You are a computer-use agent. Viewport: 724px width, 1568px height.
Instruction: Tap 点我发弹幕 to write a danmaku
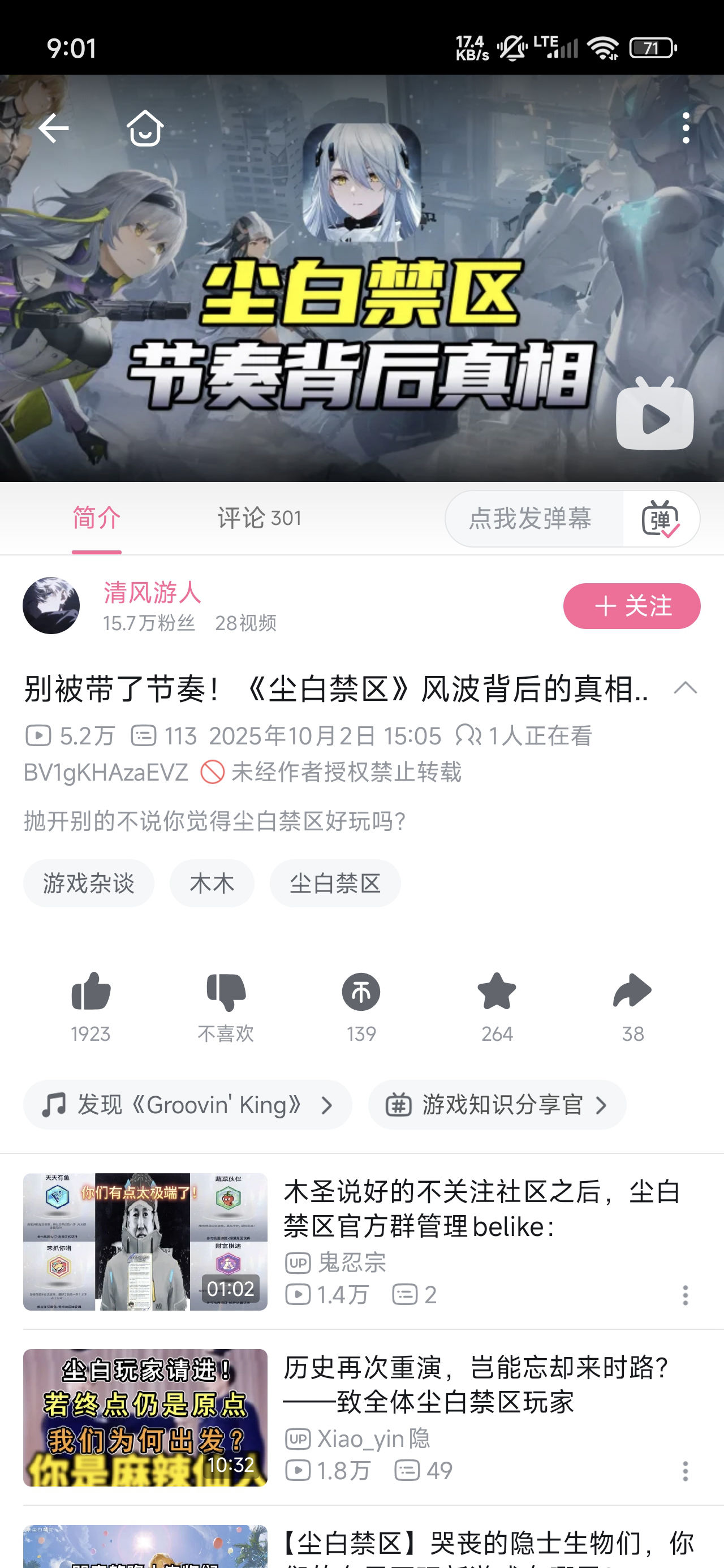coord(531,519)
